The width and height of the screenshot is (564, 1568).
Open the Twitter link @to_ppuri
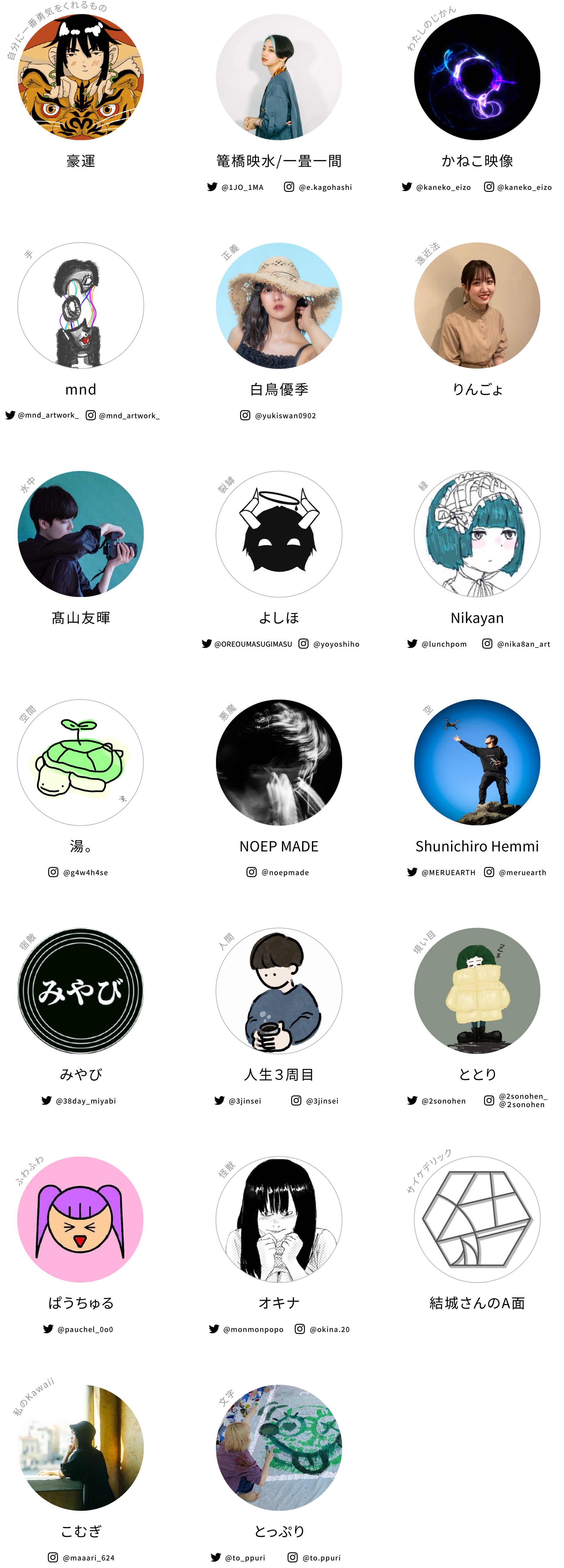point(238,1557)
